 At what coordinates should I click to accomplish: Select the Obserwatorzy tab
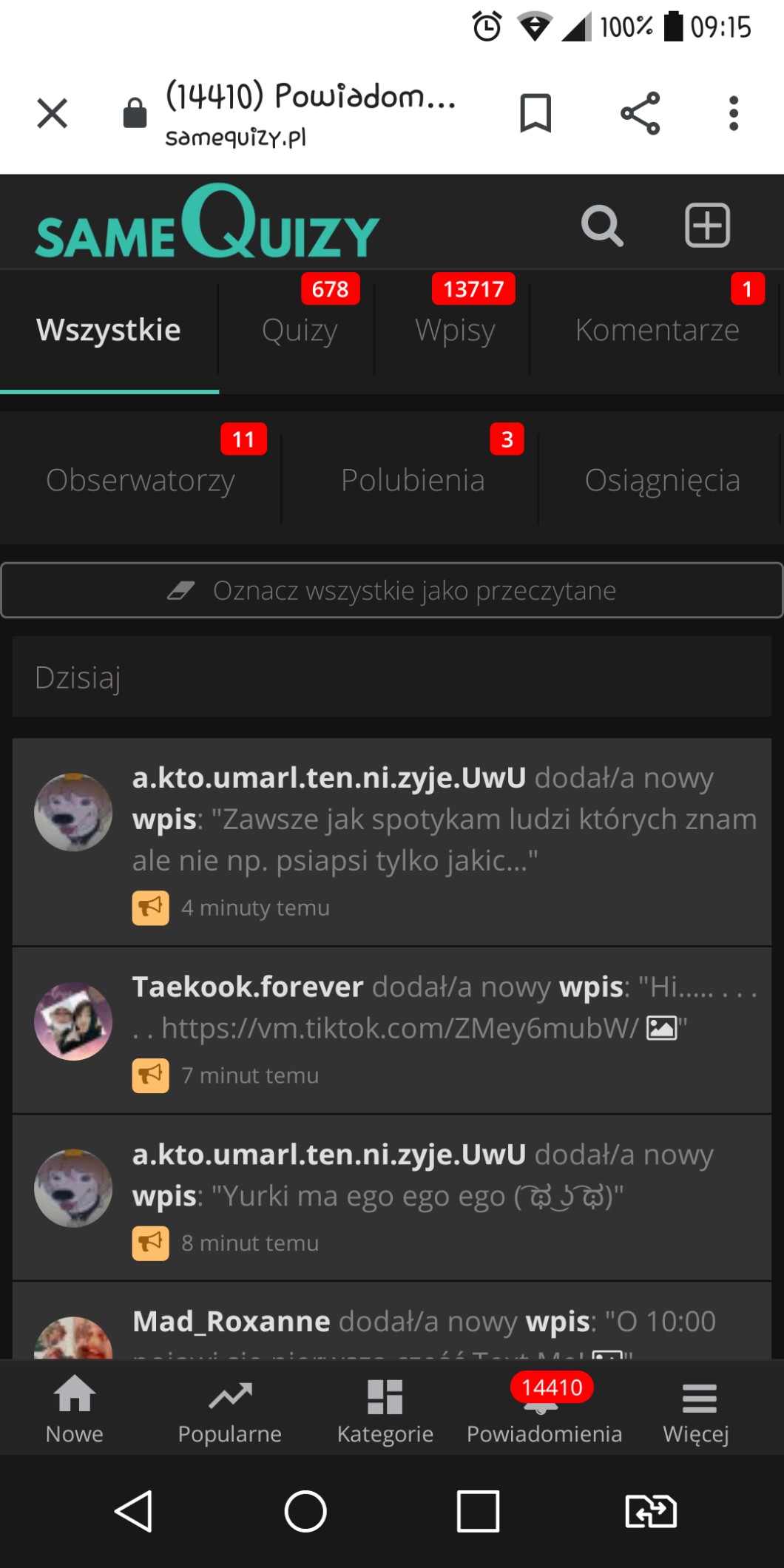coord(141,480)
